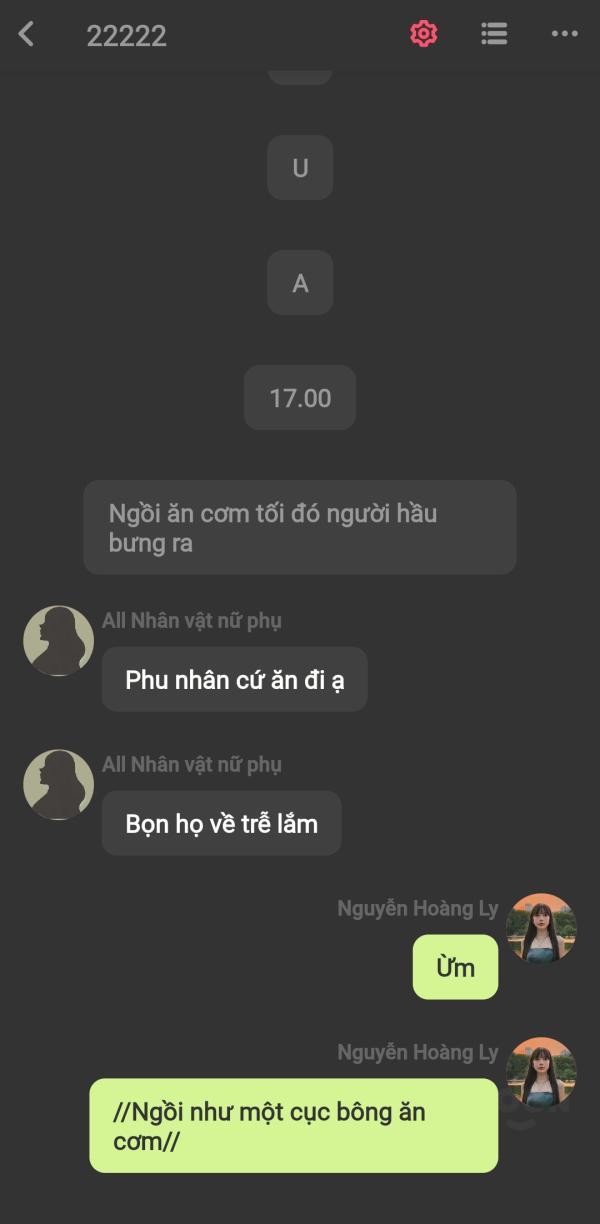The image size is (600, 1224).
Task: Go back from chat 22222
Action: 26,35
